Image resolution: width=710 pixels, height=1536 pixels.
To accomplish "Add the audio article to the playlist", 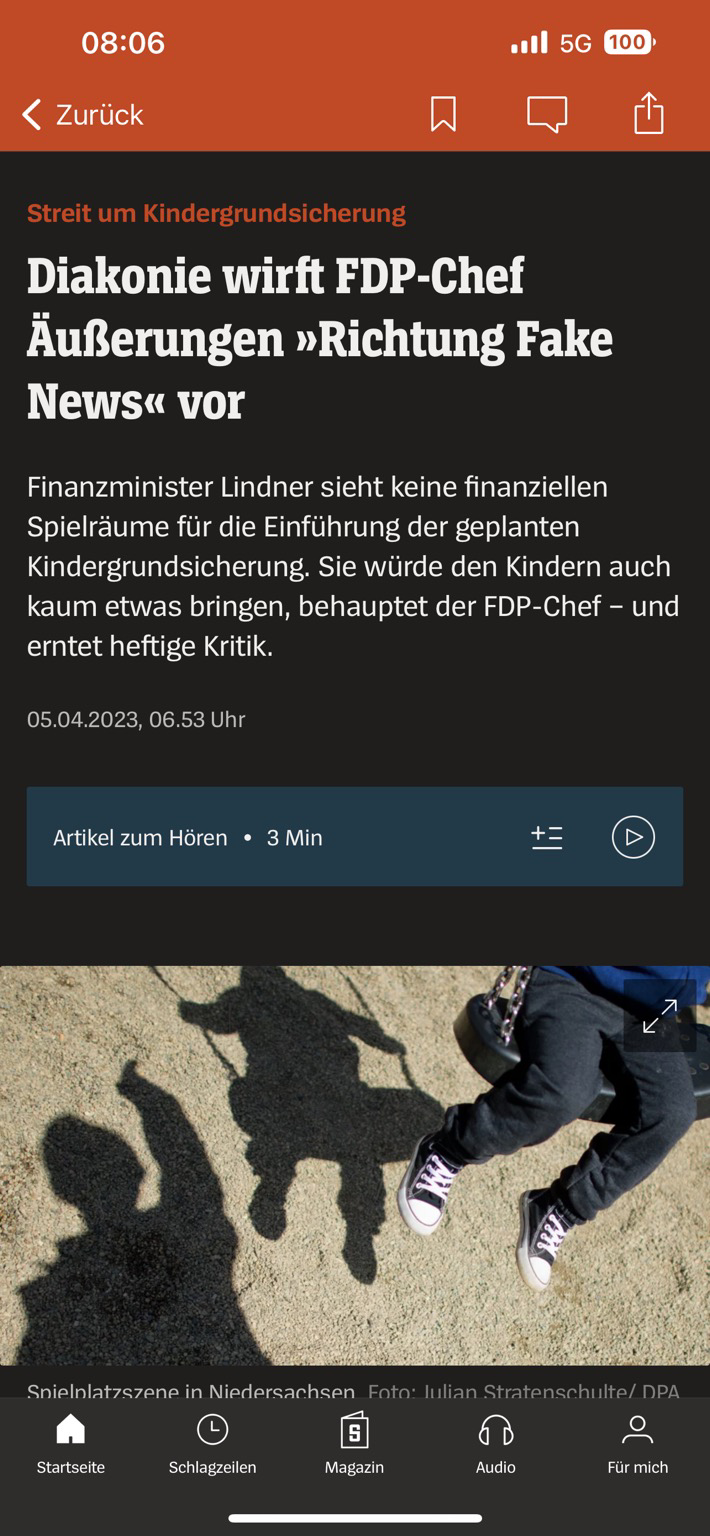I will pos(547,837).
